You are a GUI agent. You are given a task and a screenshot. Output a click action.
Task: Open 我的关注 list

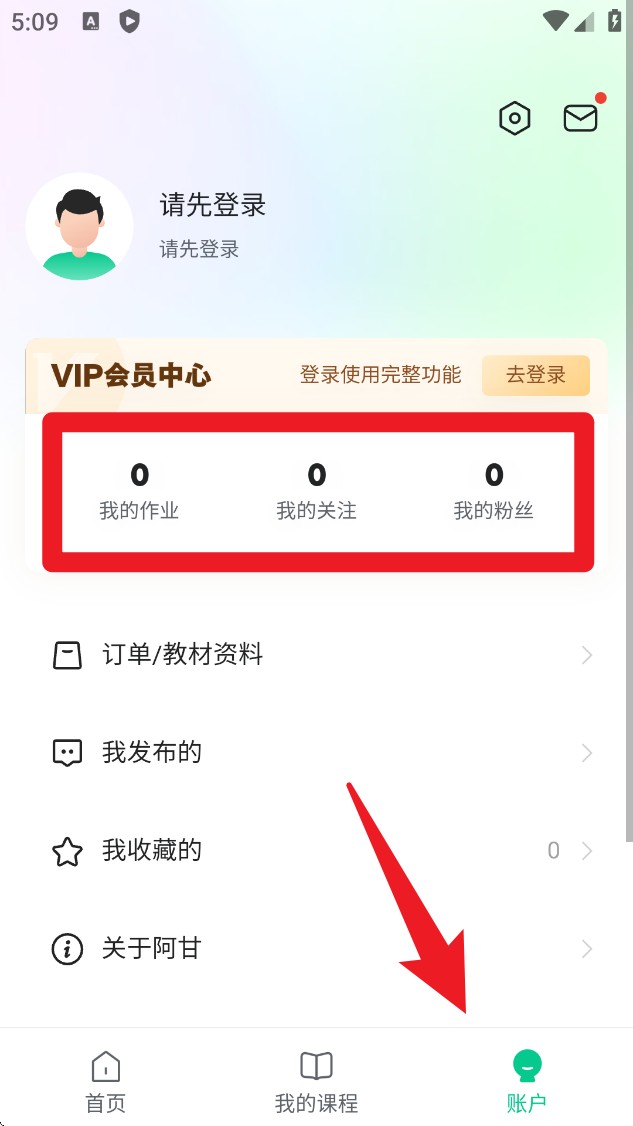pyautogui.click(x=316, y=490)
